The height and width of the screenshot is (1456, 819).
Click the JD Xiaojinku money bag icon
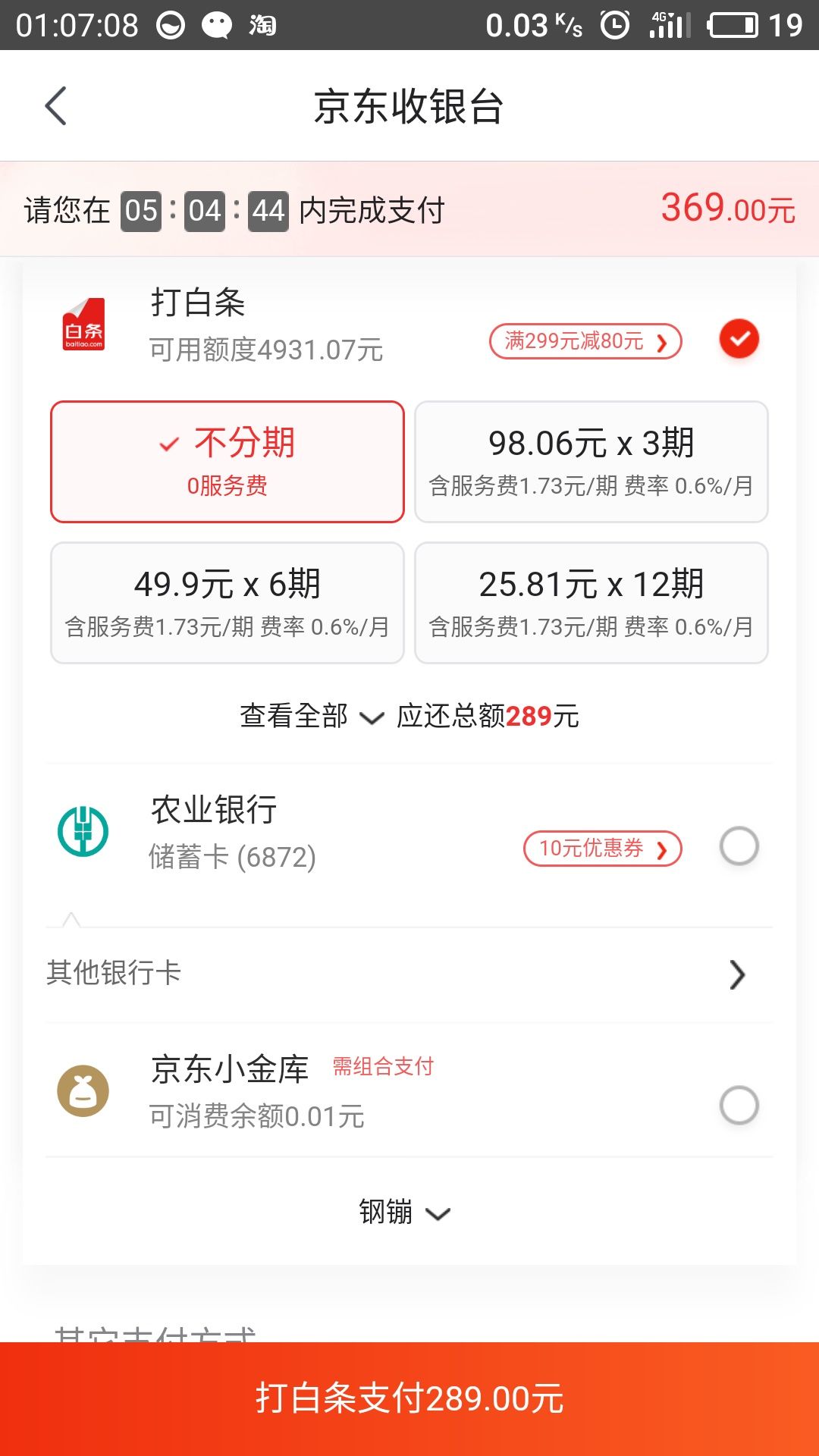coord(85,1090)
